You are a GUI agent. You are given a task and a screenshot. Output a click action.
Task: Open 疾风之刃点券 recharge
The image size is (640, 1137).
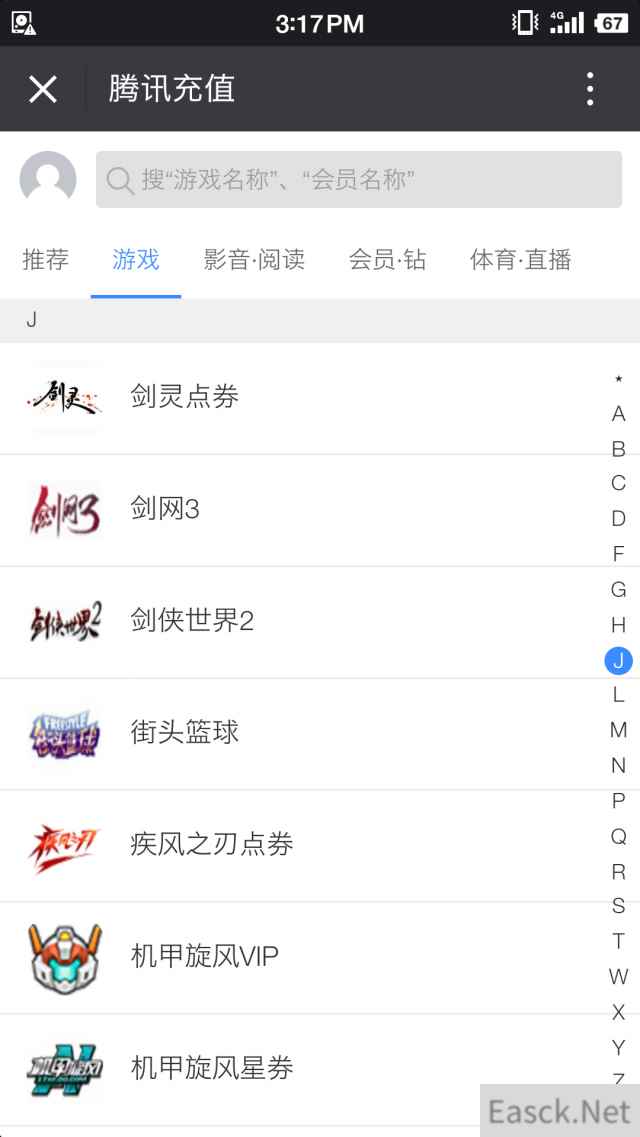point(212,844)
